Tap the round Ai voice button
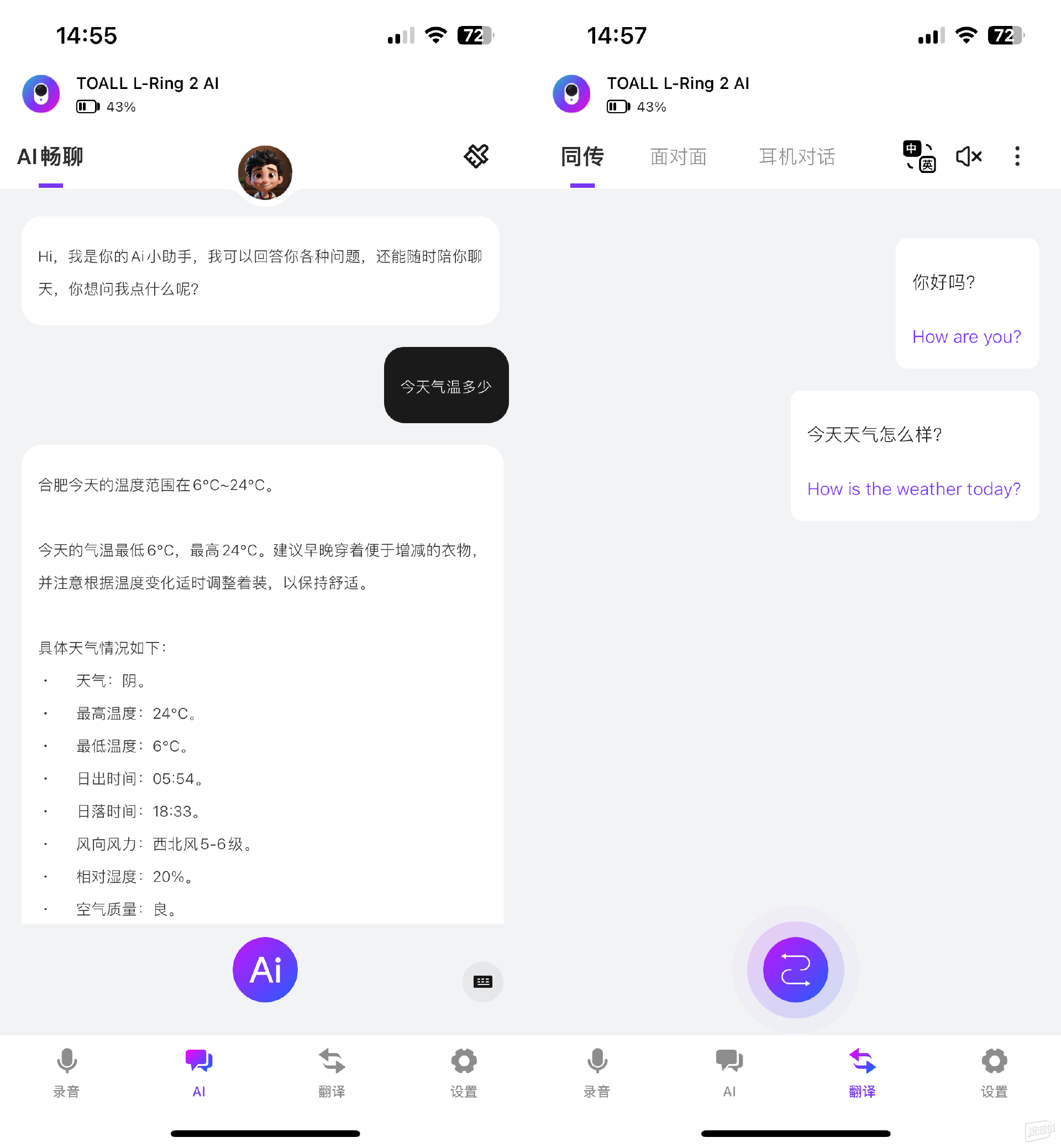This screenshot has width=1061, height=1148. tap(265, 970)
